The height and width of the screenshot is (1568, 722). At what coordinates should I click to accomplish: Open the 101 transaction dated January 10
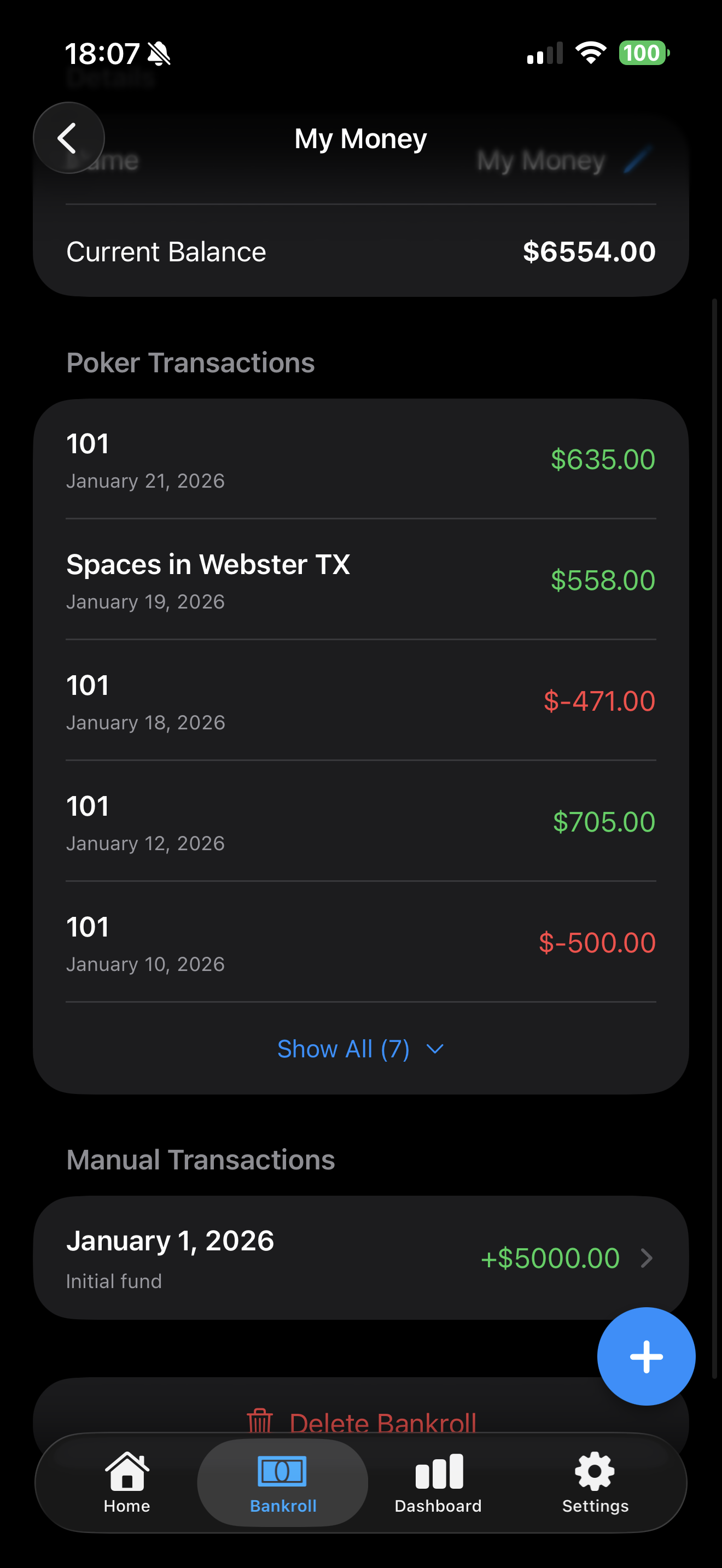361,941
